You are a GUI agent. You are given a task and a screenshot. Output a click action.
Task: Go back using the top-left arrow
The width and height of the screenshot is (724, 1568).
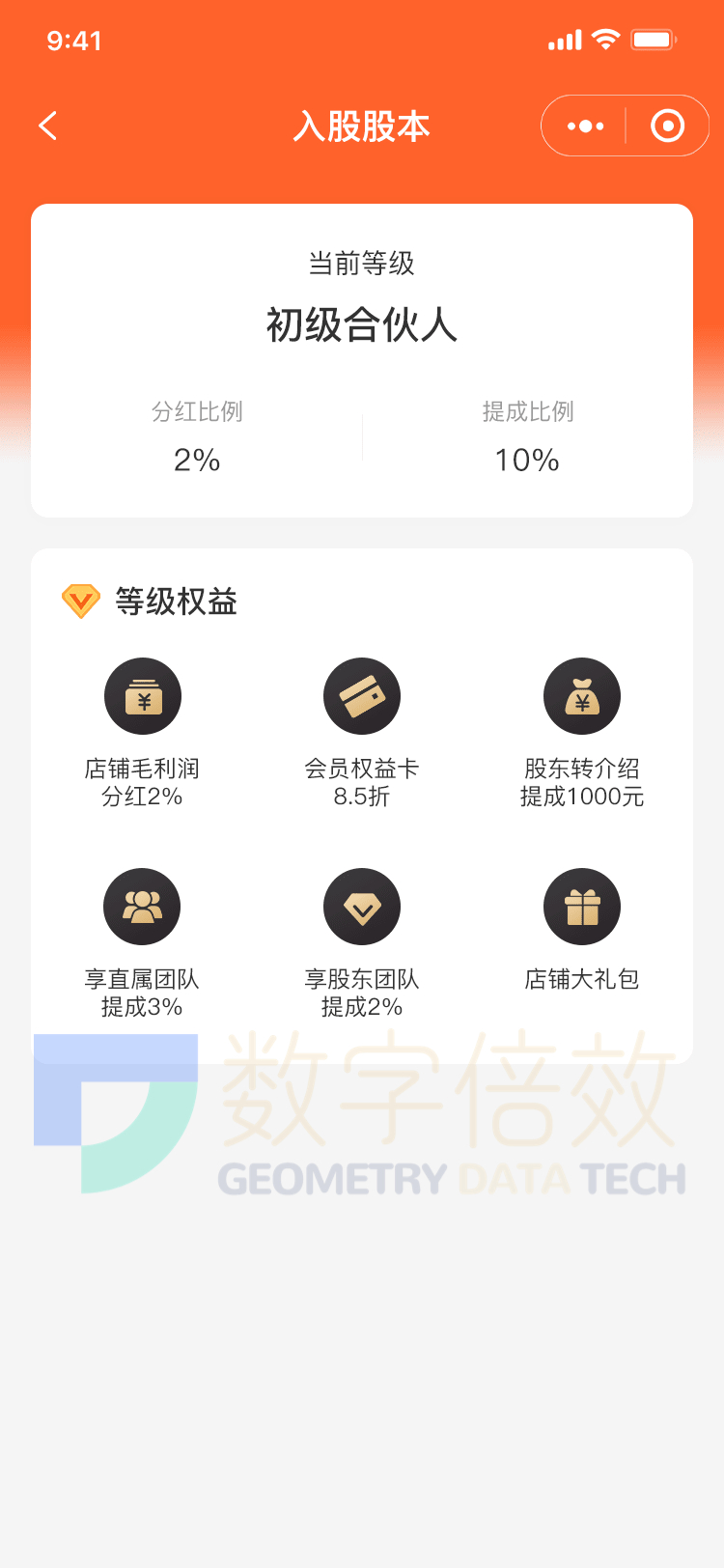pyautogui.click(x=48, y=126)
